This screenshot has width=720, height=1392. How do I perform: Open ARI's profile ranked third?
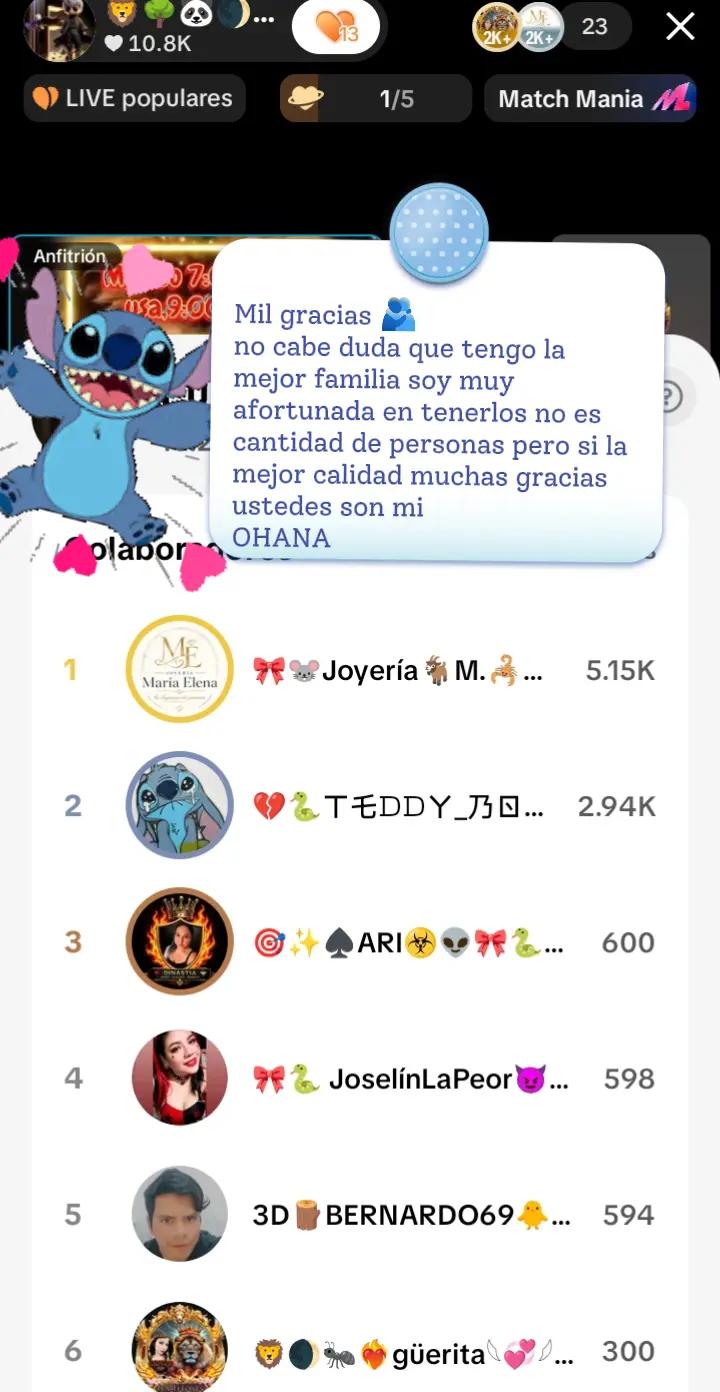click(x=360, y=942)
